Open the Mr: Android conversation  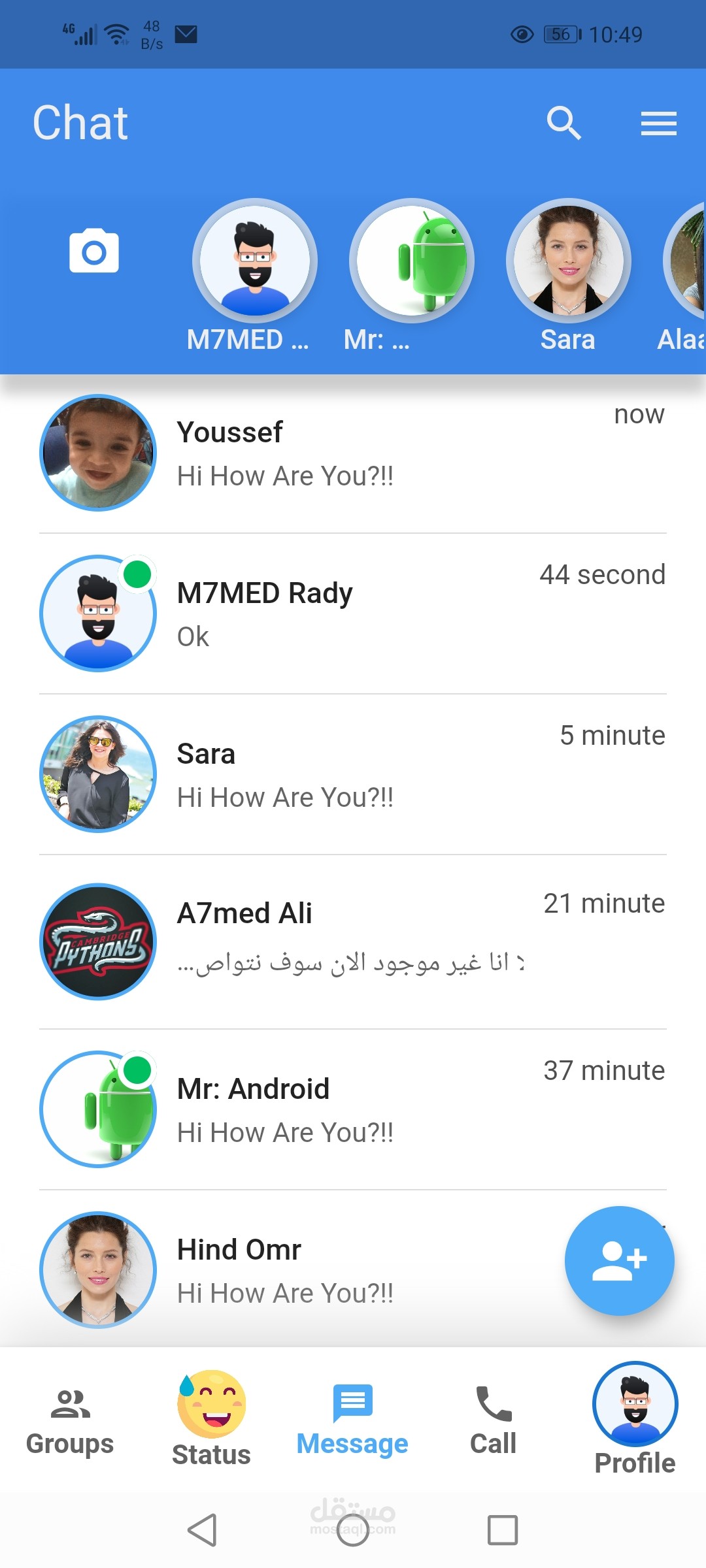[353, 1109]
